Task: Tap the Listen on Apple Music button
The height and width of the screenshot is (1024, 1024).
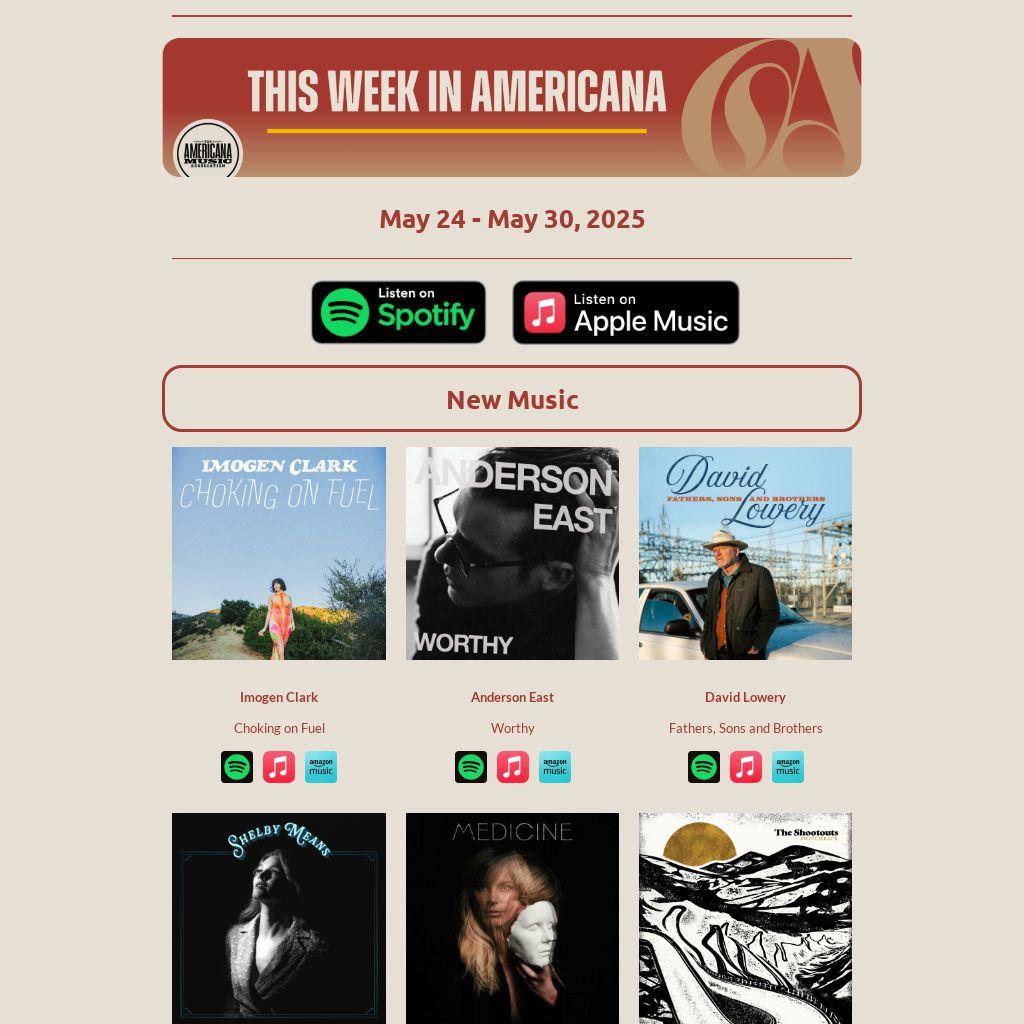Action: pos(625,312)
